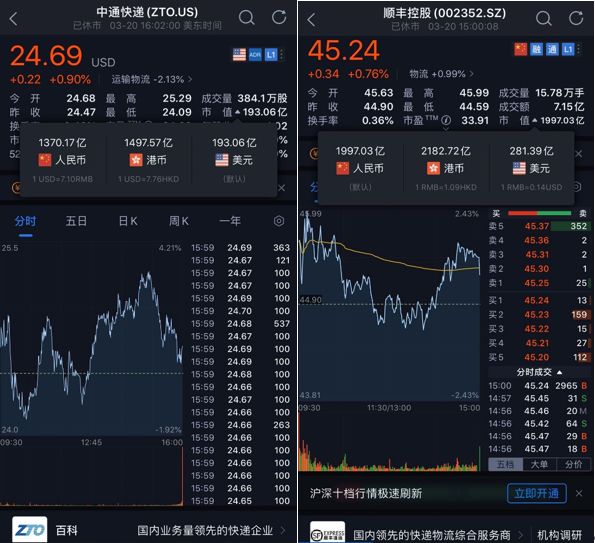Screen dimensions: 595x543
Task: Dismiss the 沪深十档行情极速刷新 banner
Action: pos(579,493)
